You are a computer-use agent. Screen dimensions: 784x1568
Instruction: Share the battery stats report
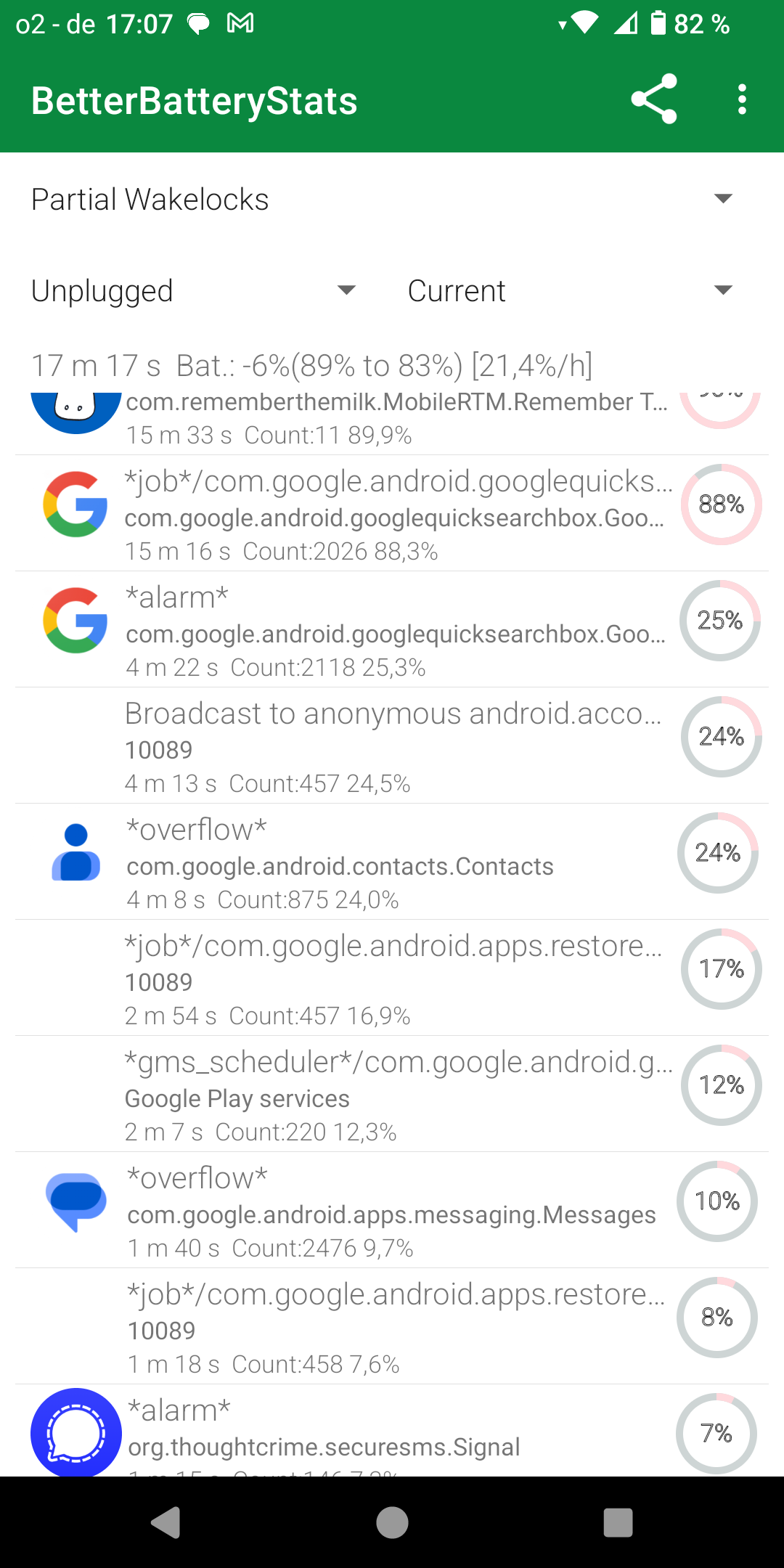pyautogui.click(x=654, y=99)
